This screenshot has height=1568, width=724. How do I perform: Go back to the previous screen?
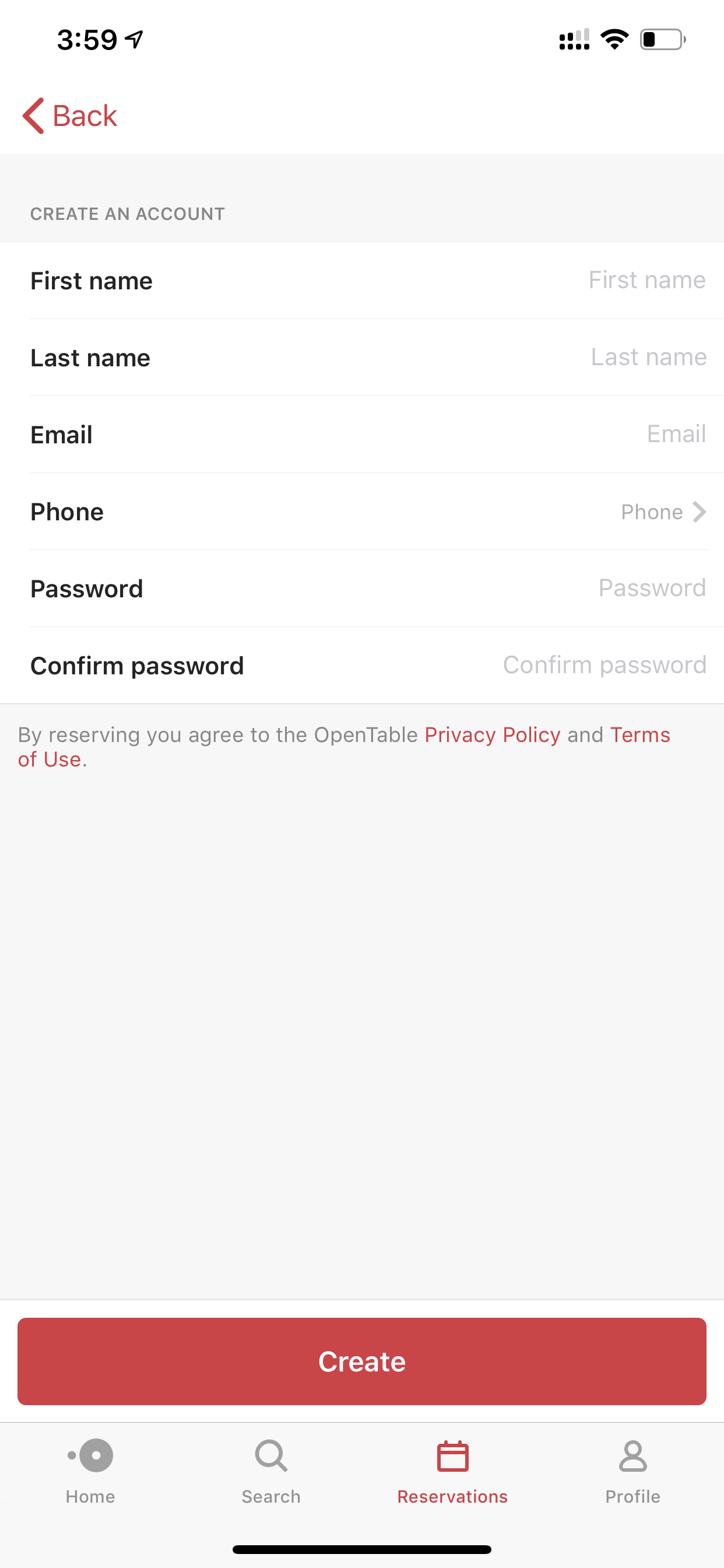[69, 116]
